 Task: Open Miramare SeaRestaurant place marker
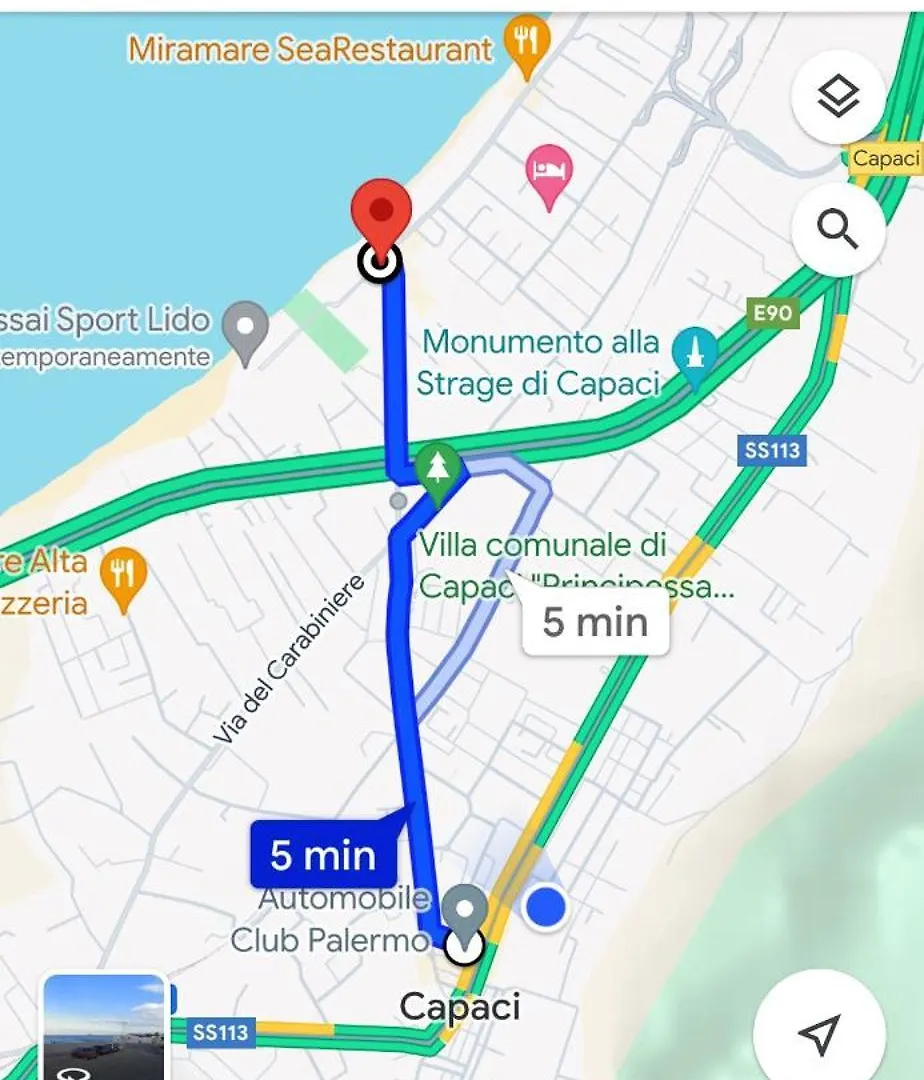(x=526, y=43)
